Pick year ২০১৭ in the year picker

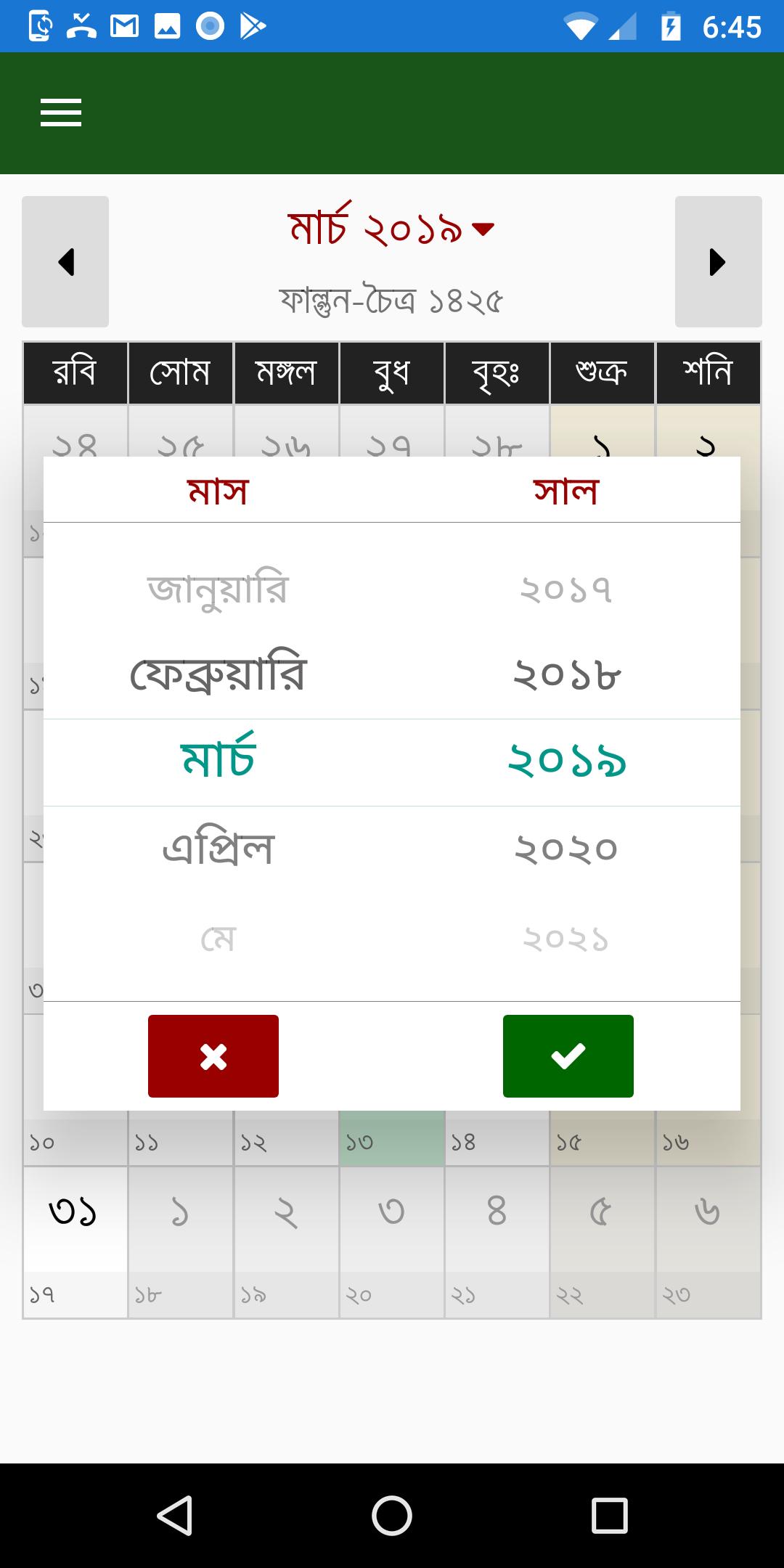point(566,589)
